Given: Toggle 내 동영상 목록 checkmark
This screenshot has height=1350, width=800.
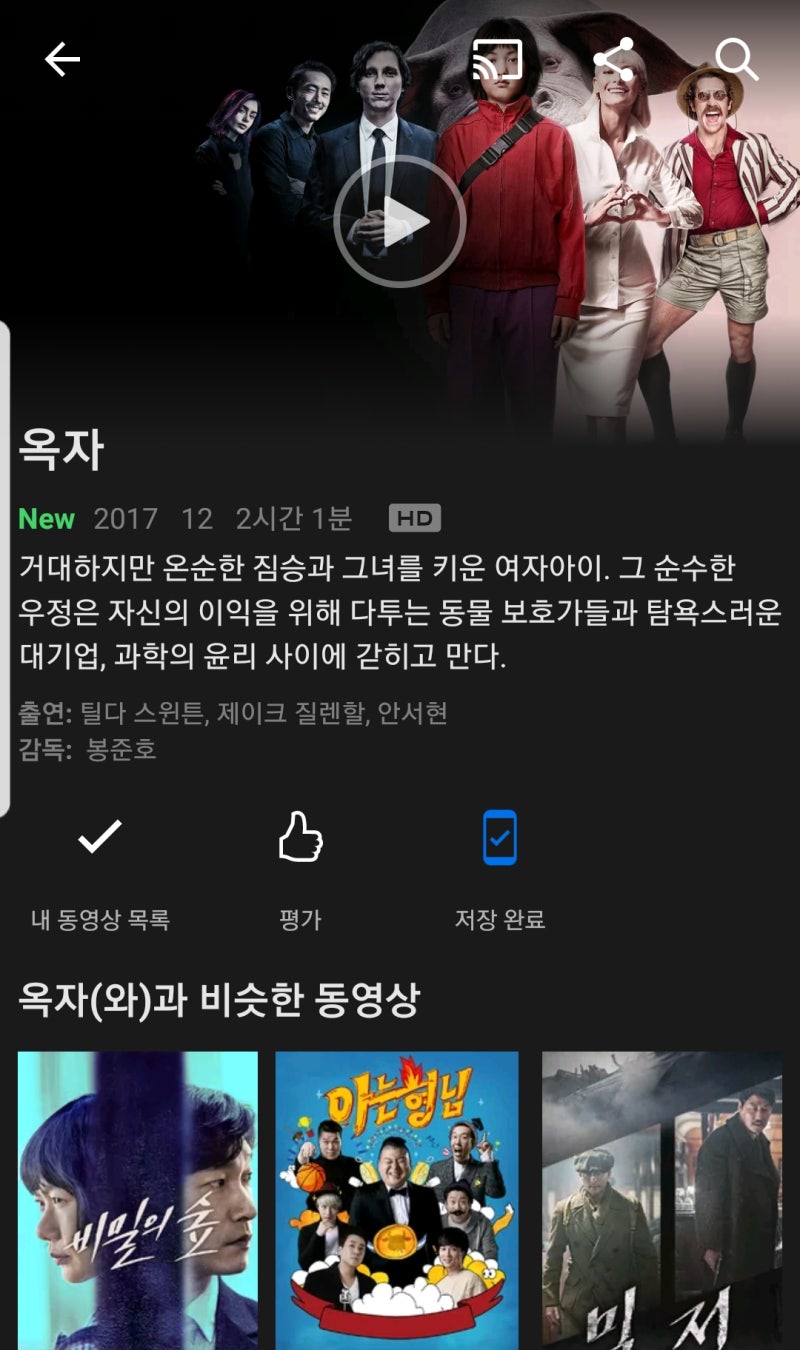Looking at the screenshot, I should tap(100, 837).
